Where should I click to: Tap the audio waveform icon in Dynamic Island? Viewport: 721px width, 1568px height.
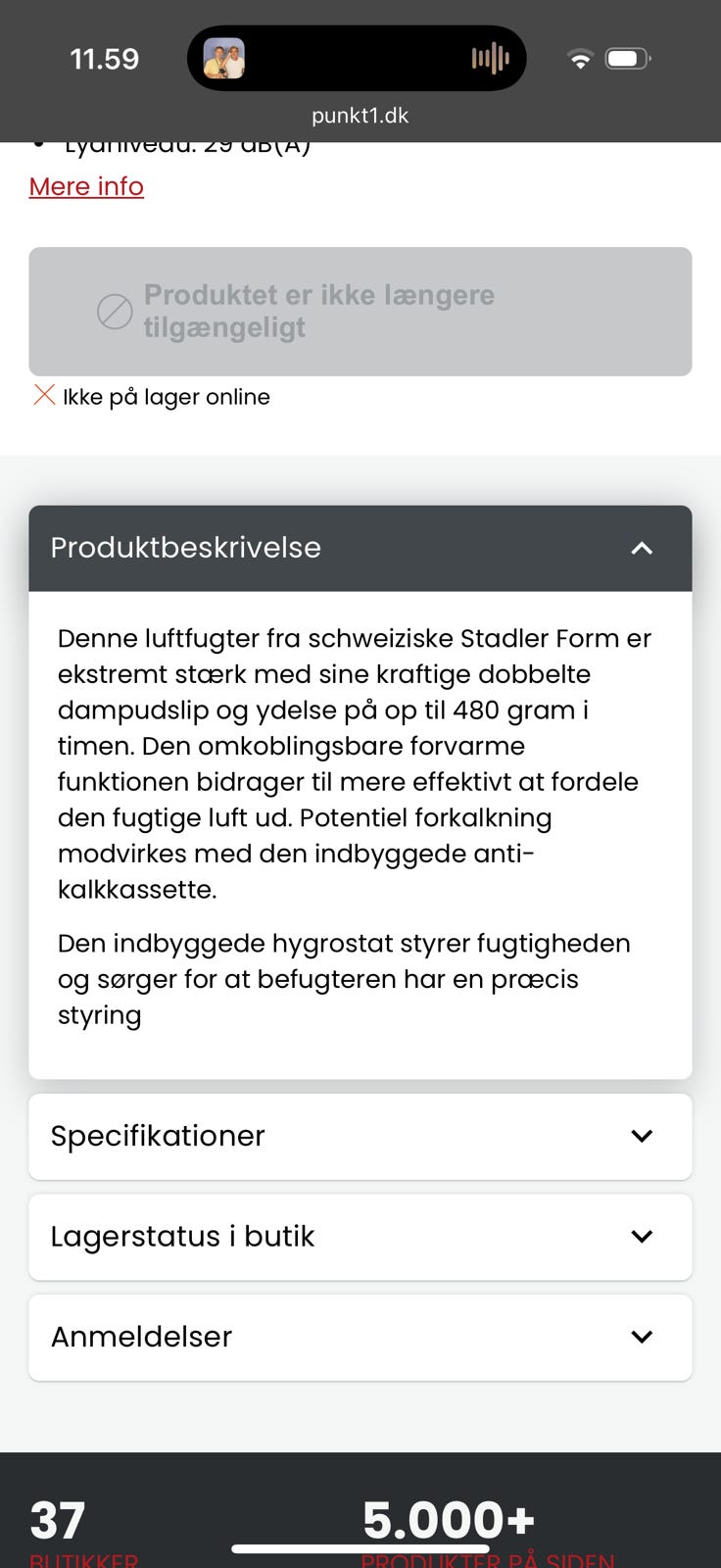click(490, 58)
